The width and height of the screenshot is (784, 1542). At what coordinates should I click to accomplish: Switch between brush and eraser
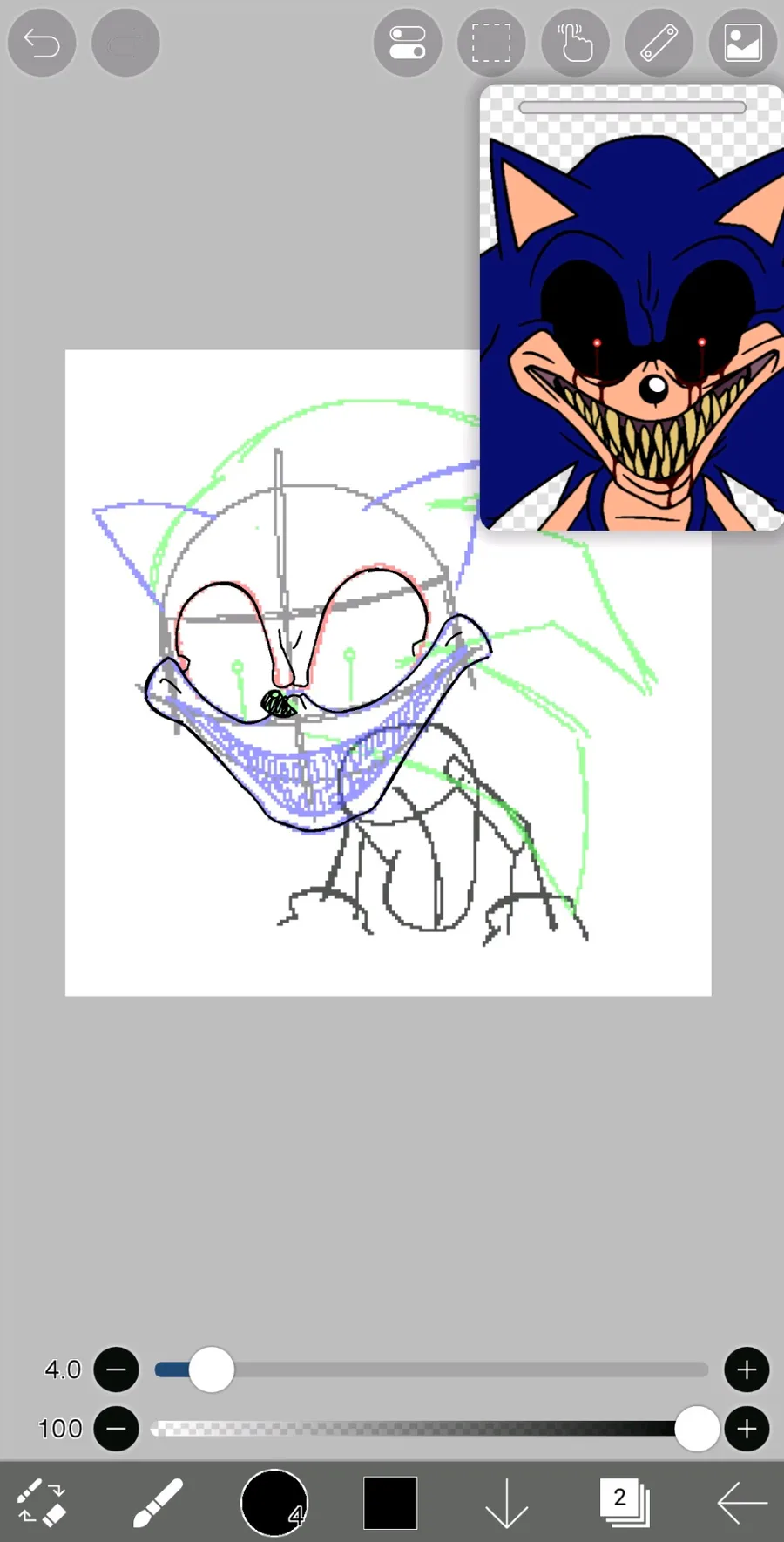(41, 1503)
